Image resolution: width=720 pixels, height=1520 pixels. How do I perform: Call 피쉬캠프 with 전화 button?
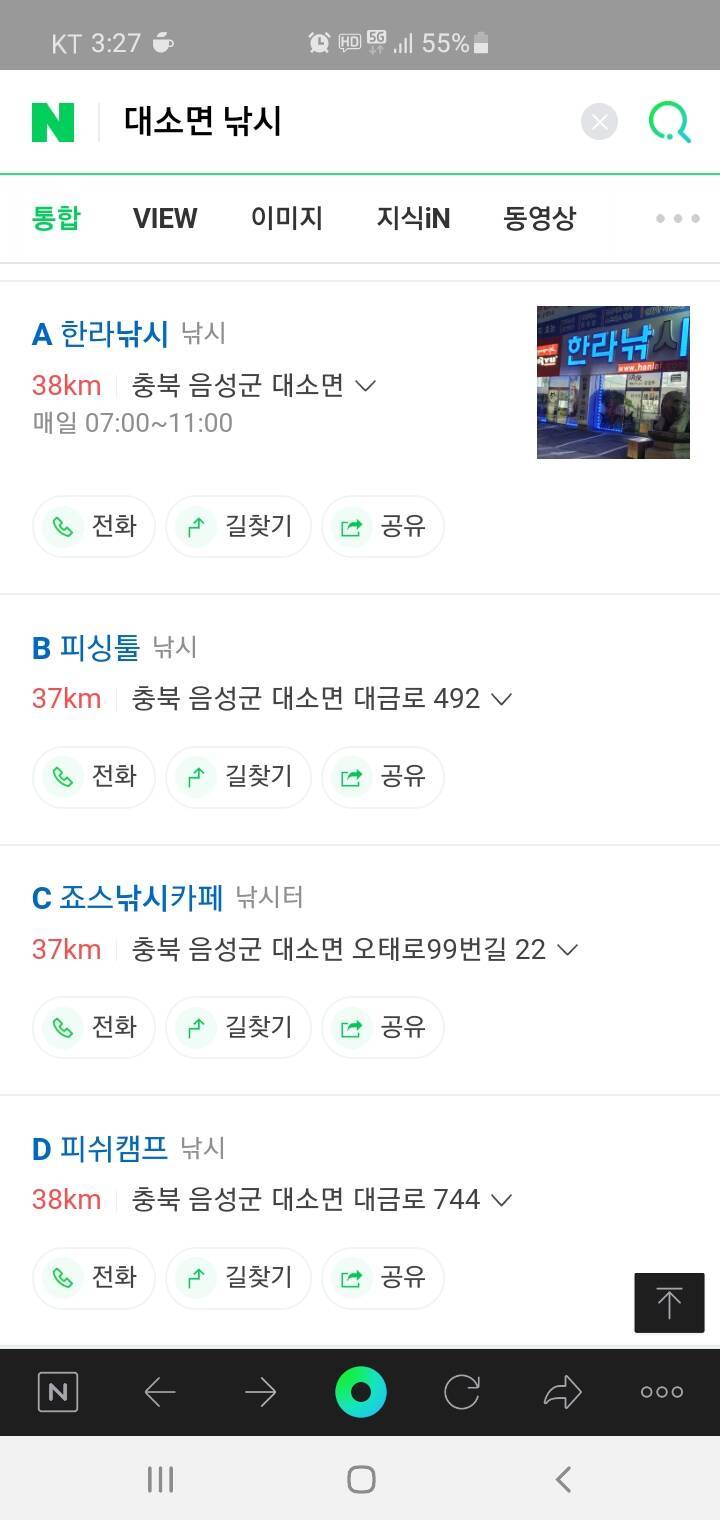point(94,1277)
